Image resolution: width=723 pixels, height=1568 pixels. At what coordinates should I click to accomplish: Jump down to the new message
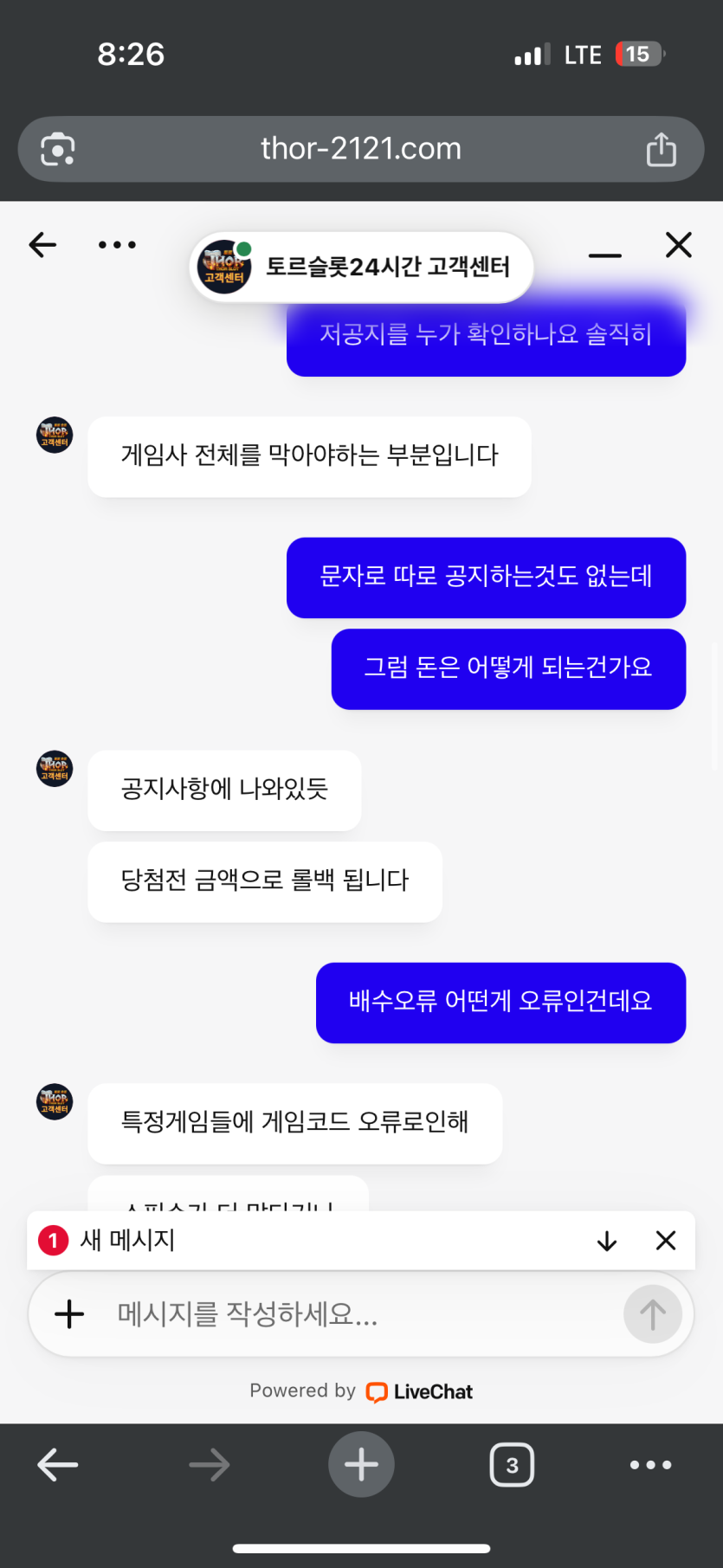[607, 1241]
